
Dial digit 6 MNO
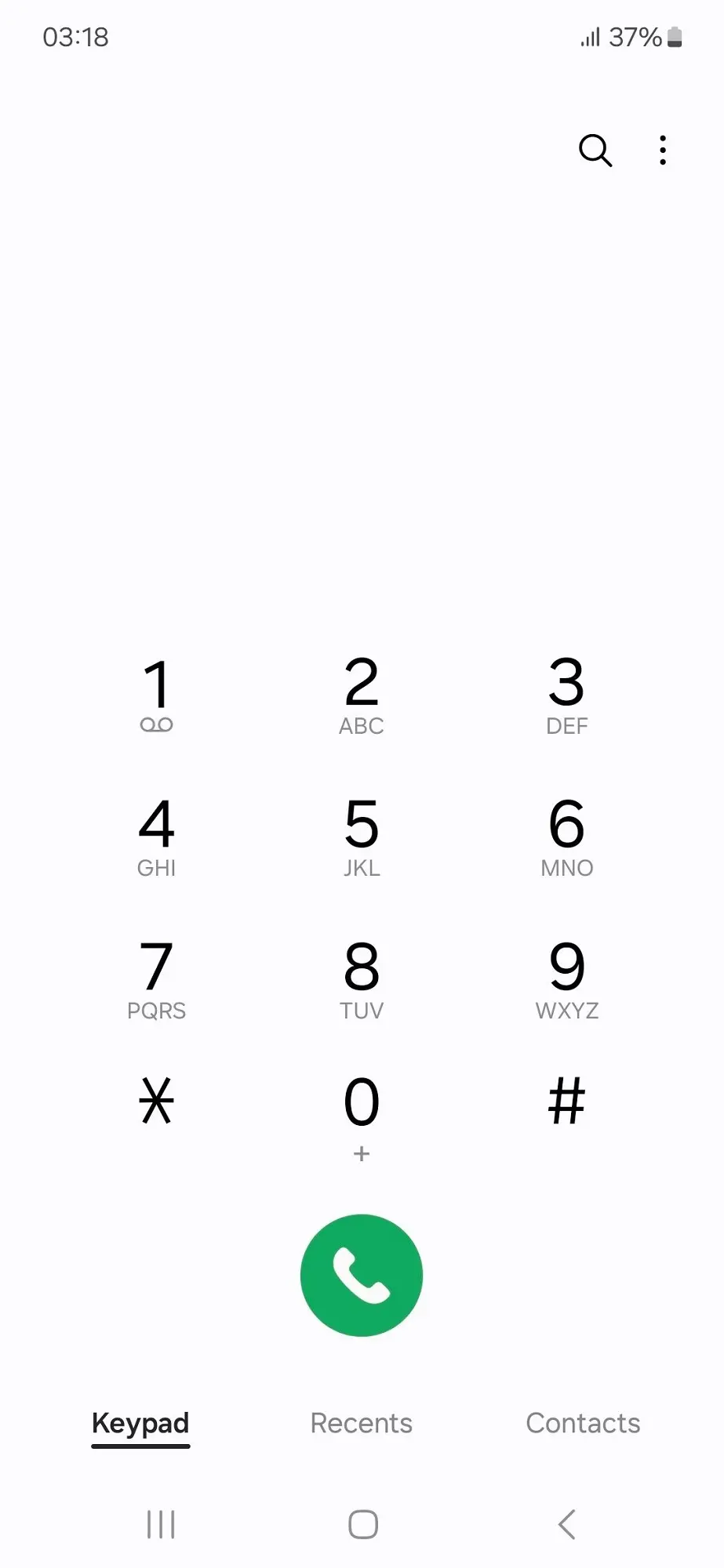click(566, 836)
